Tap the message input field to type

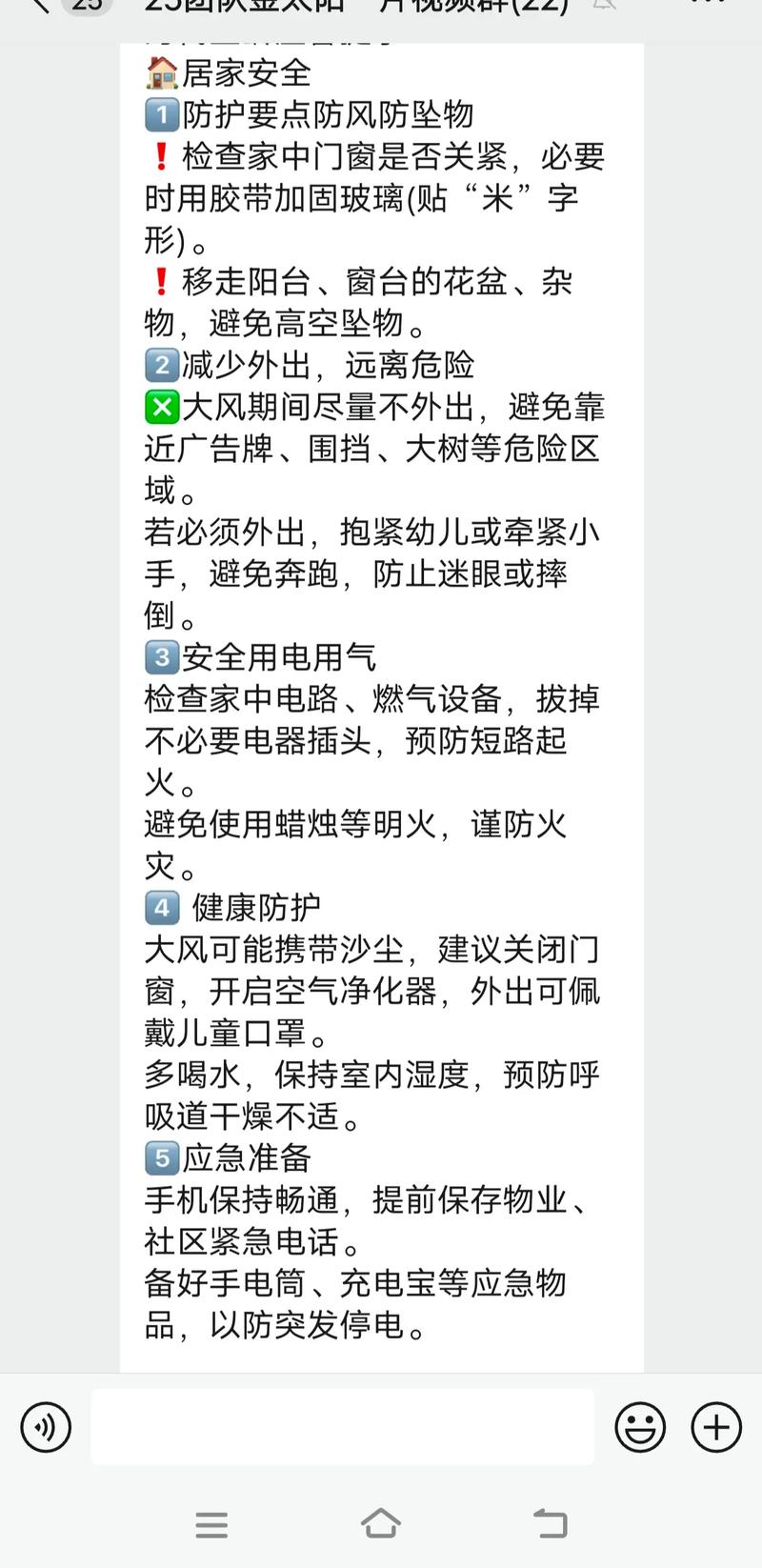tap(343, 1427)
